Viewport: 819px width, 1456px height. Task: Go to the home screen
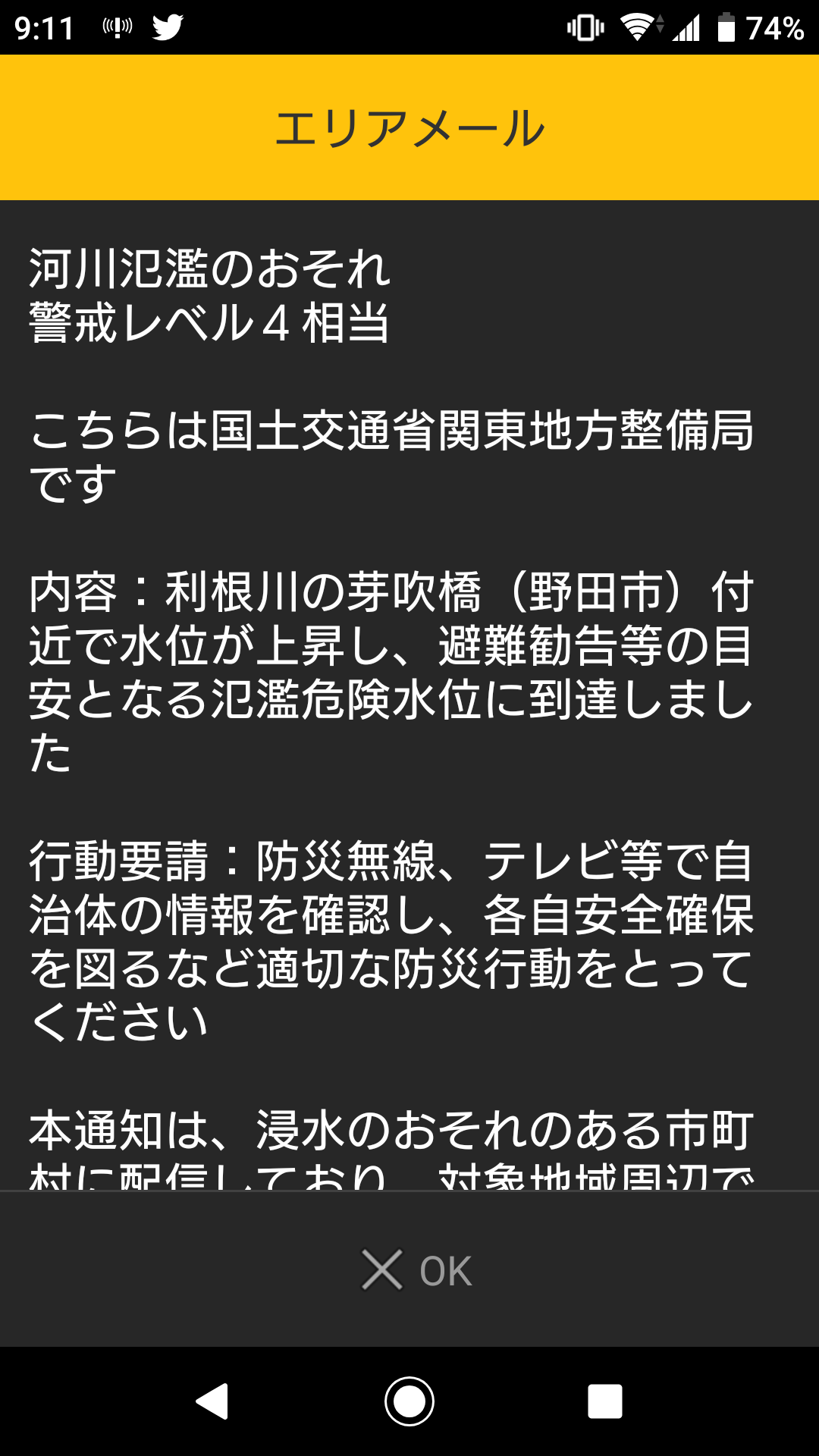click(x=409, y=1401)
